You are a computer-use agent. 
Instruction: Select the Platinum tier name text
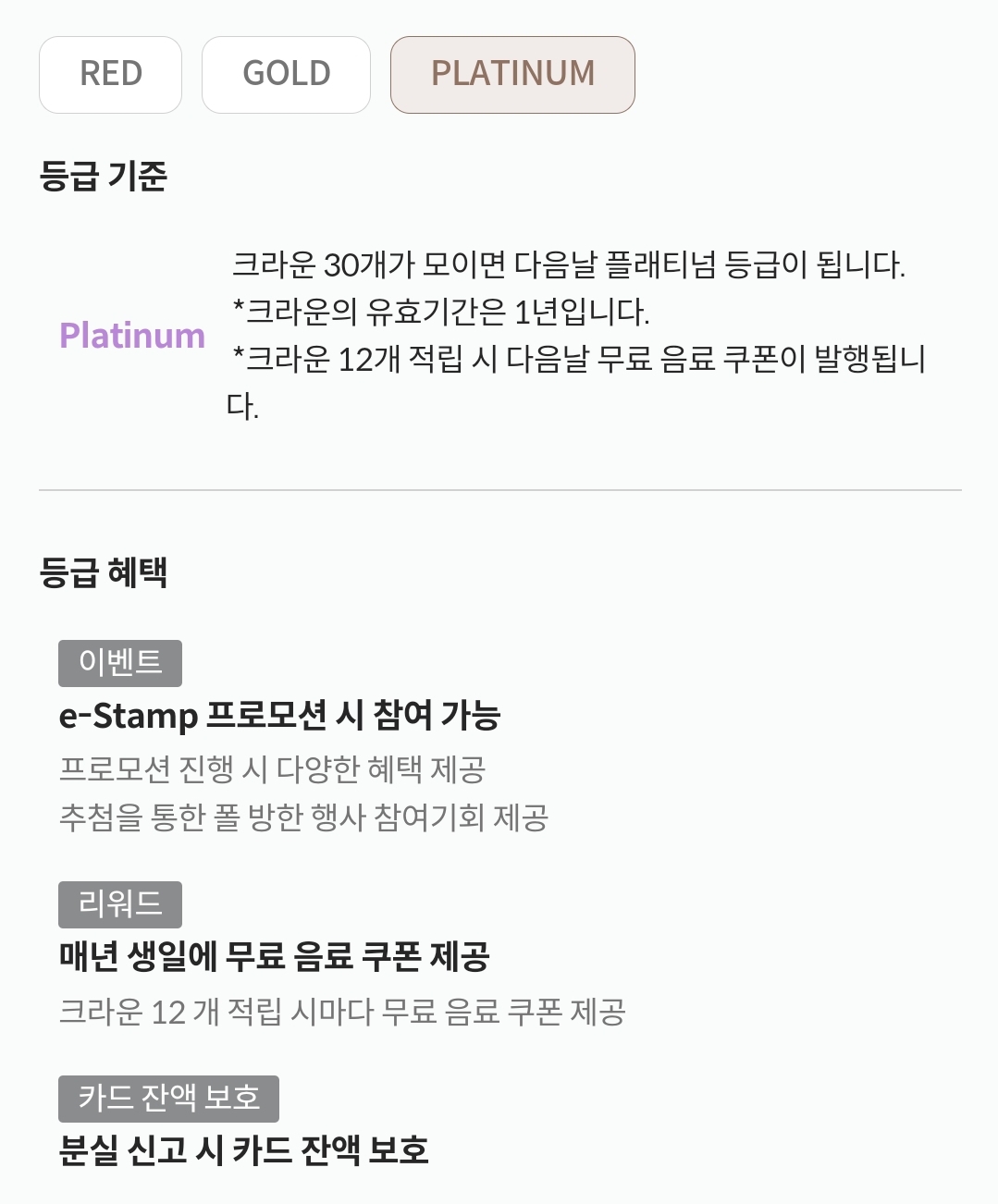pos(132,336)
